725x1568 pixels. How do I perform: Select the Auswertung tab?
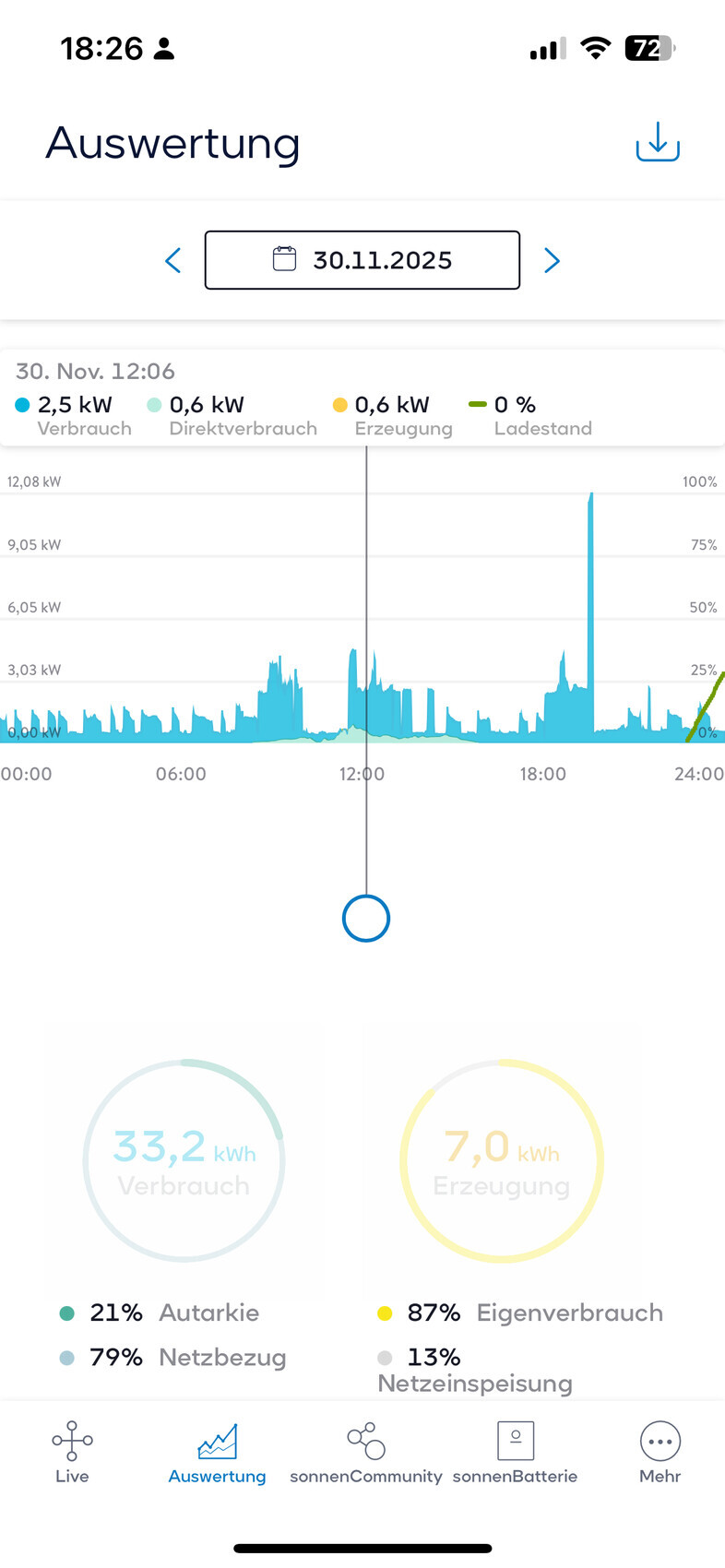click(x=217, y=1452)
